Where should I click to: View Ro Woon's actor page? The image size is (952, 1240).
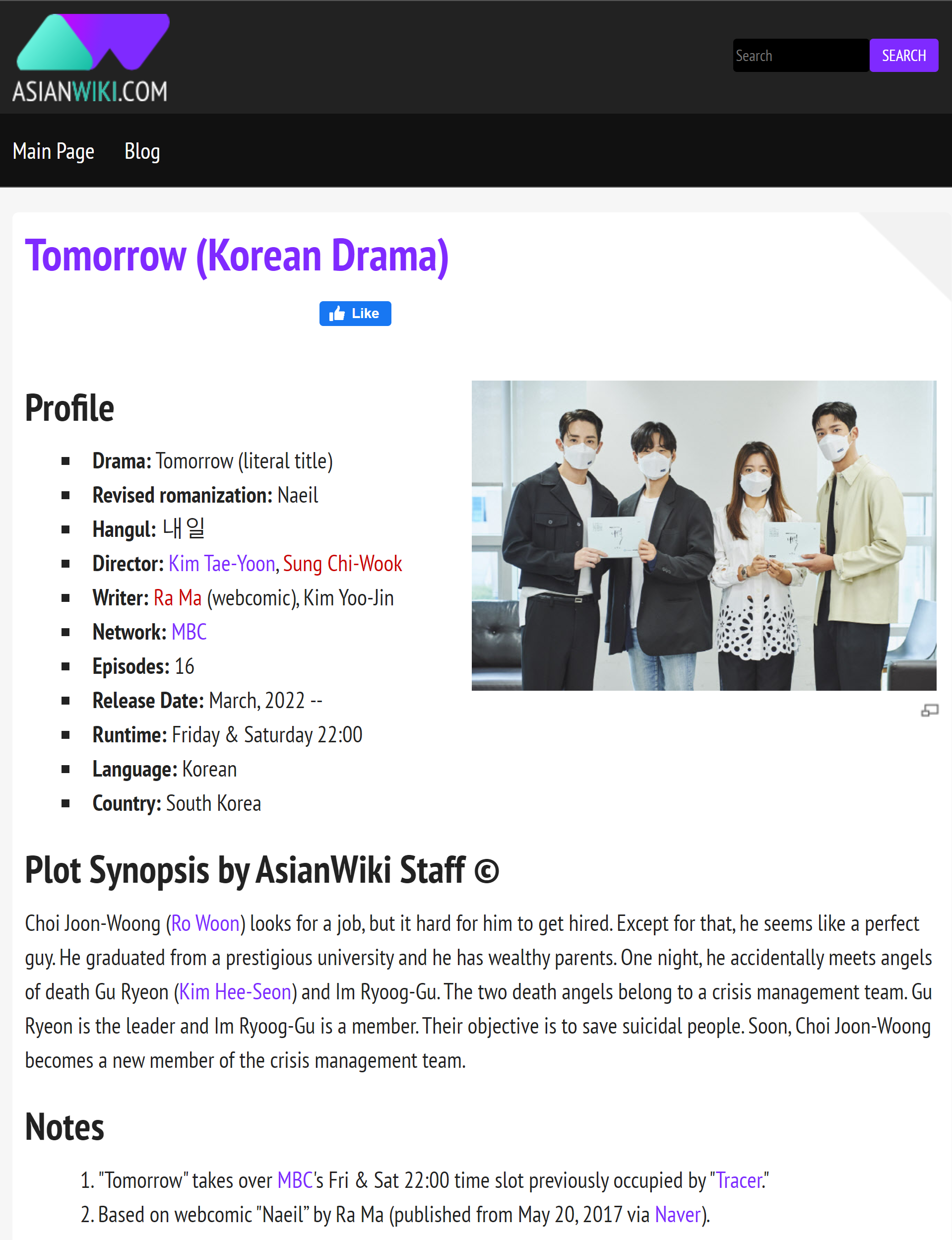coord(205,924)
